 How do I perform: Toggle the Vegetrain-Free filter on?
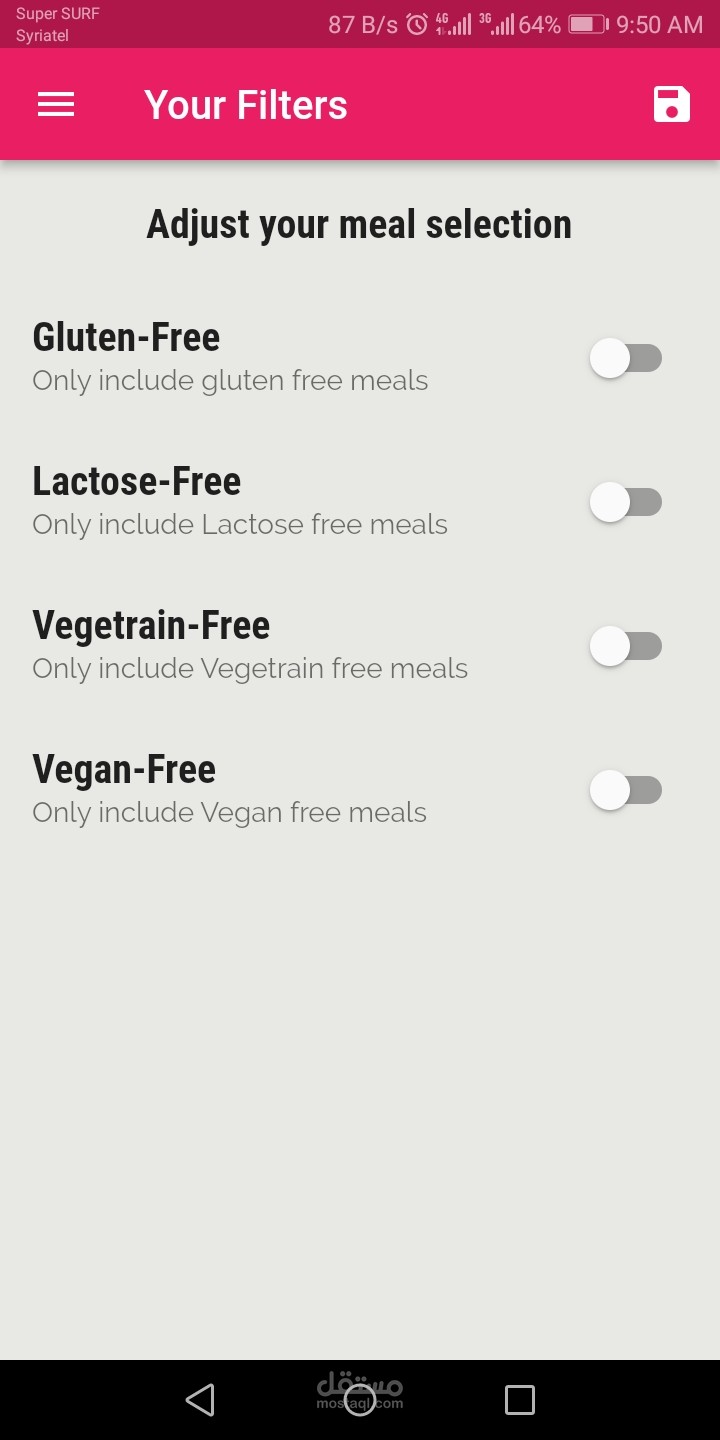coord(626,646)
